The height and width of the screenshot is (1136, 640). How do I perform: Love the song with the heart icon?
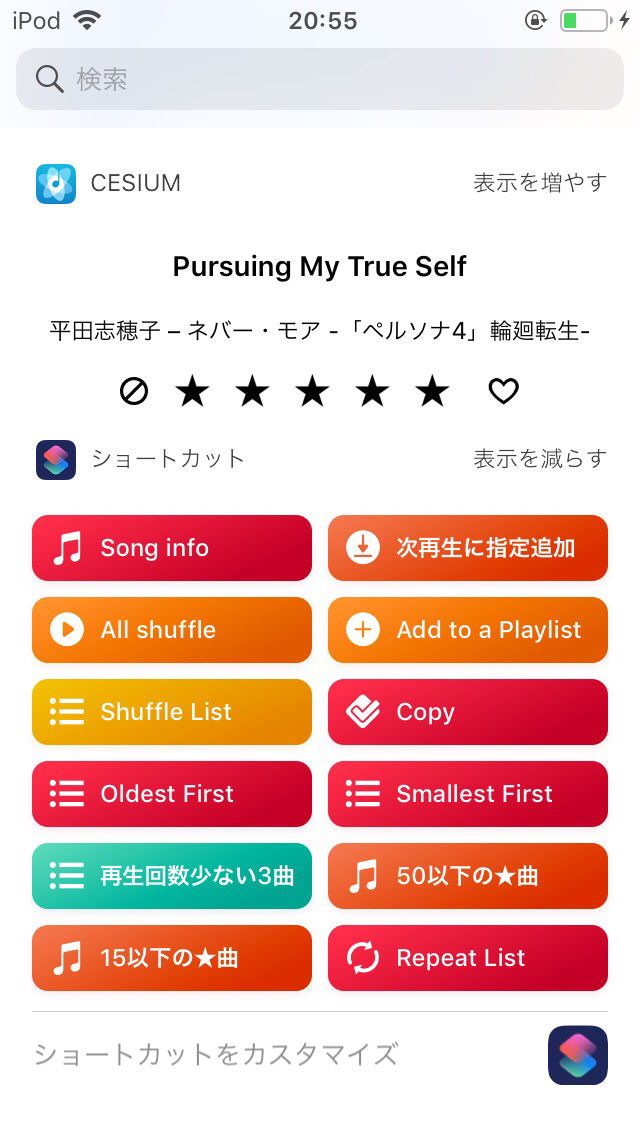pos(503,392)
